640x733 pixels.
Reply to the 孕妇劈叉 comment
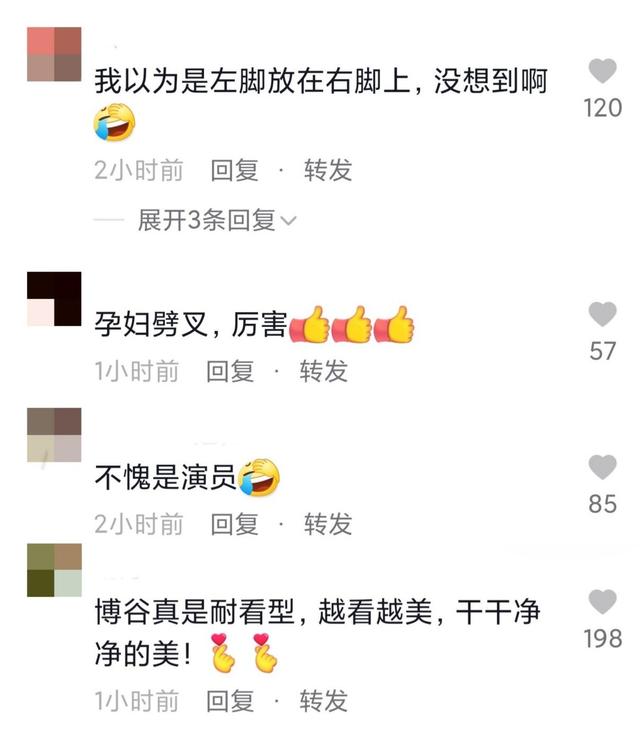point(230,371)
